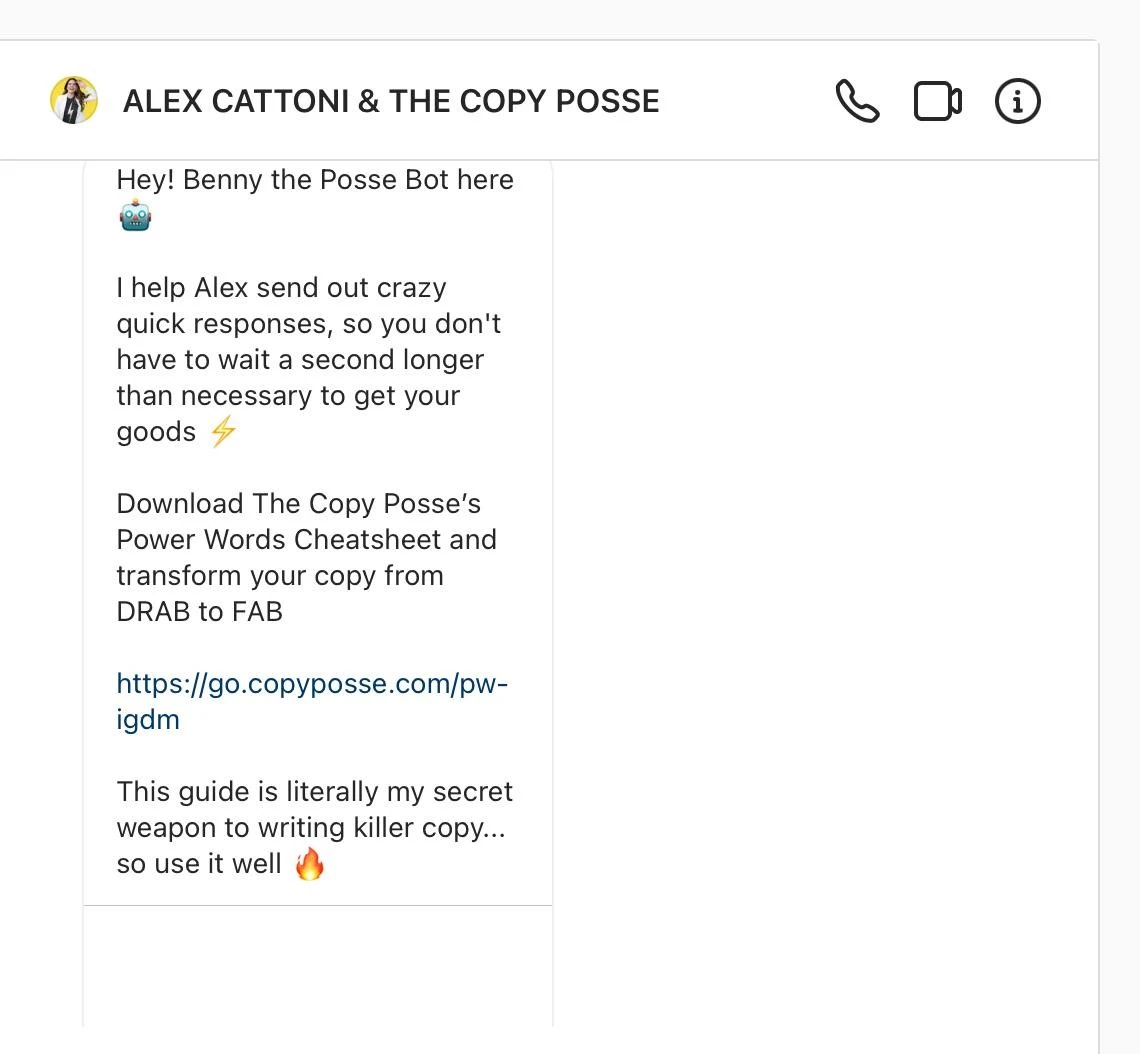Open the go.copyposse.com/pw-igdm link

pos(312,684)
